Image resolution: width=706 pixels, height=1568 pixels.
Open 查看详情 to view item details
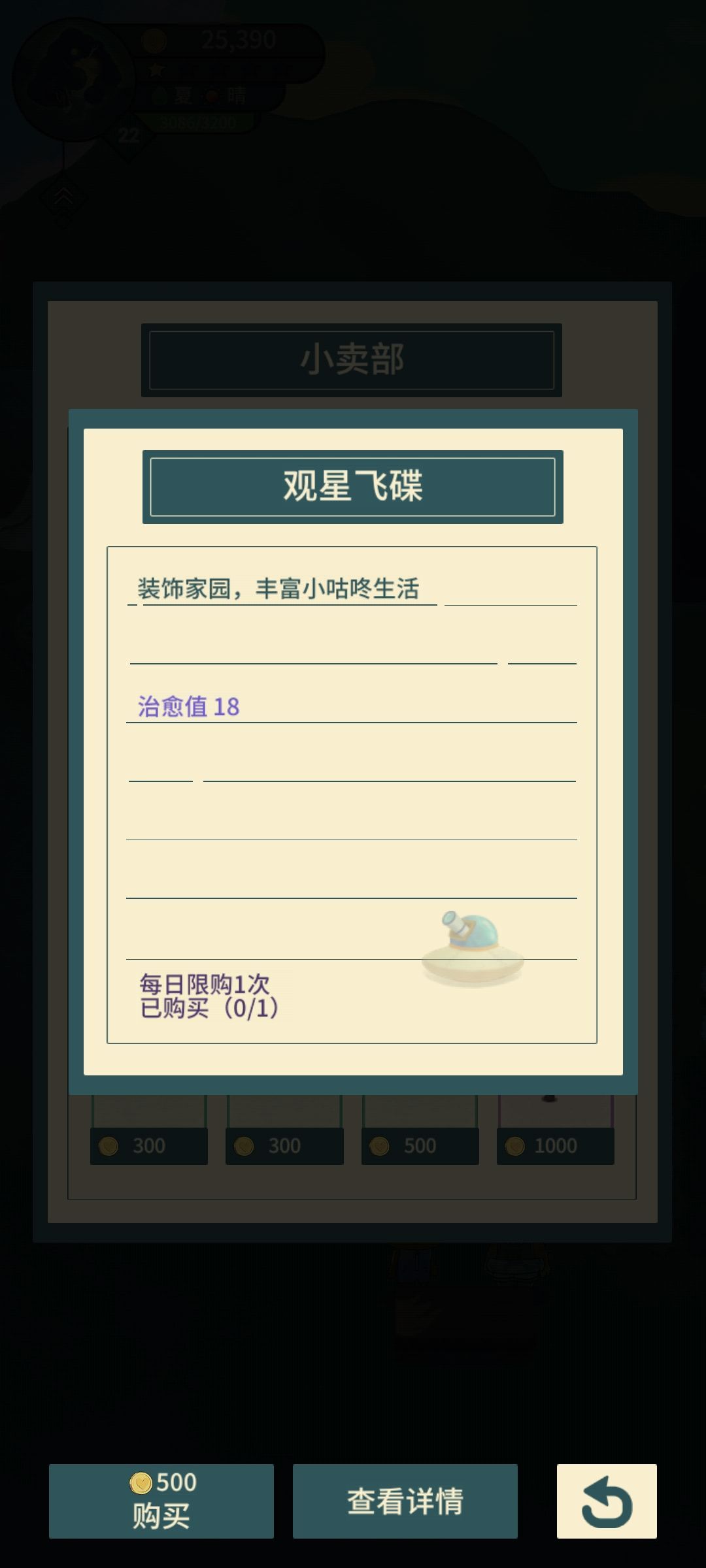click(405, 1501)
